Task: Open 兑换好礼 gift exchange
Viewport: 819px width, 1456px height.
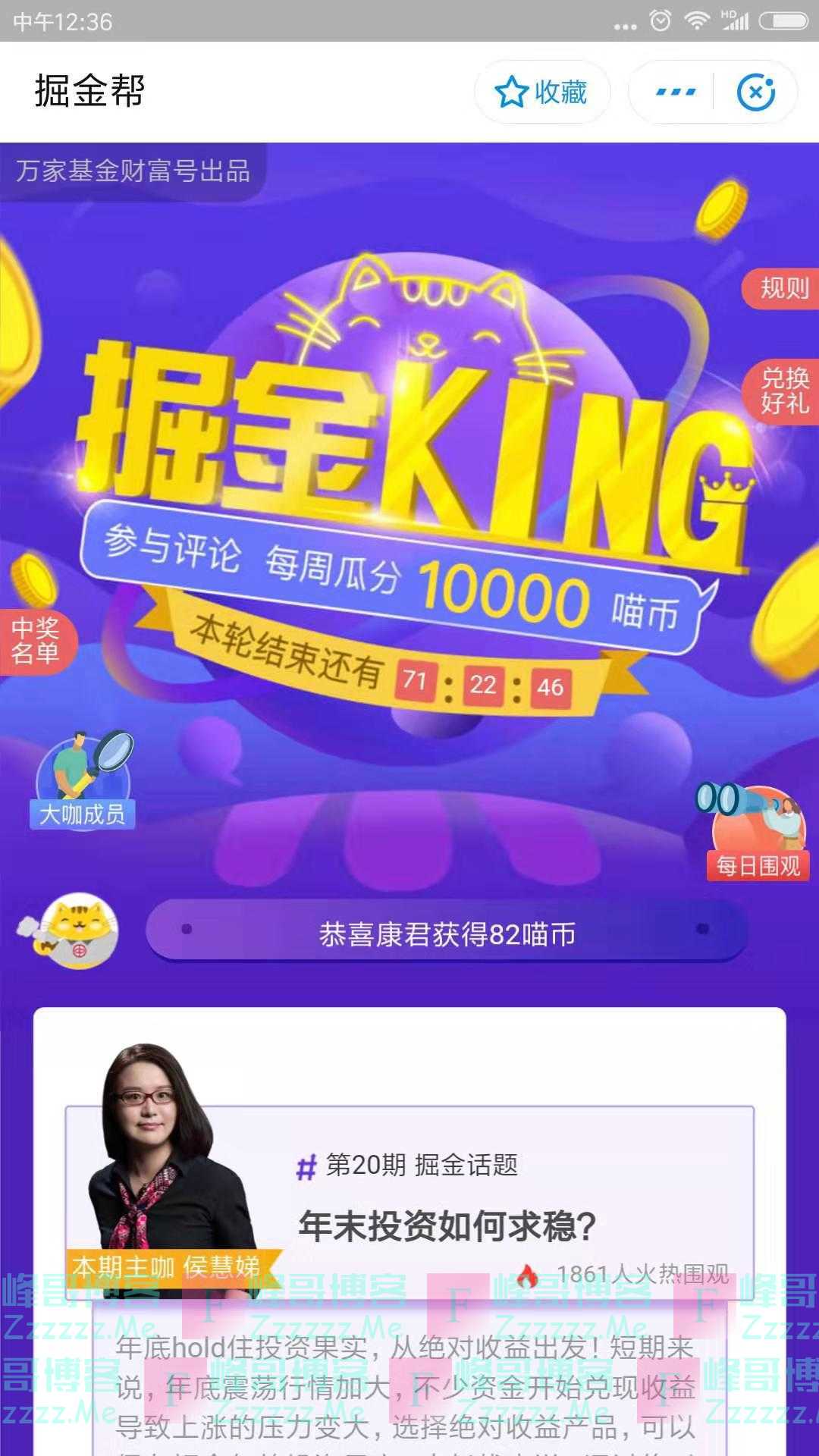Action: [x=783, y=390]
